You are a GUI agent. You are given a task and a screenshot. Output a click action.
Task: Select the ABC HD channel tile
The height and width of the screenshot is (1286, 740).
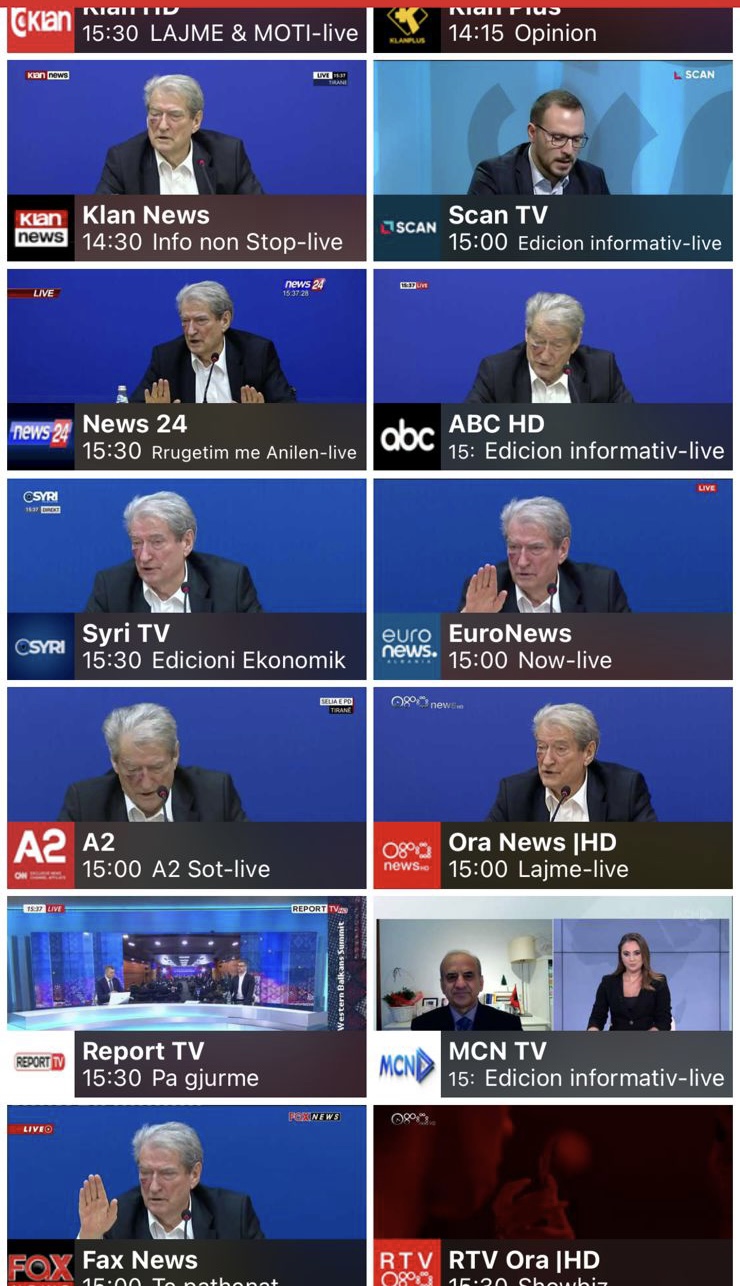pos(552,369)
